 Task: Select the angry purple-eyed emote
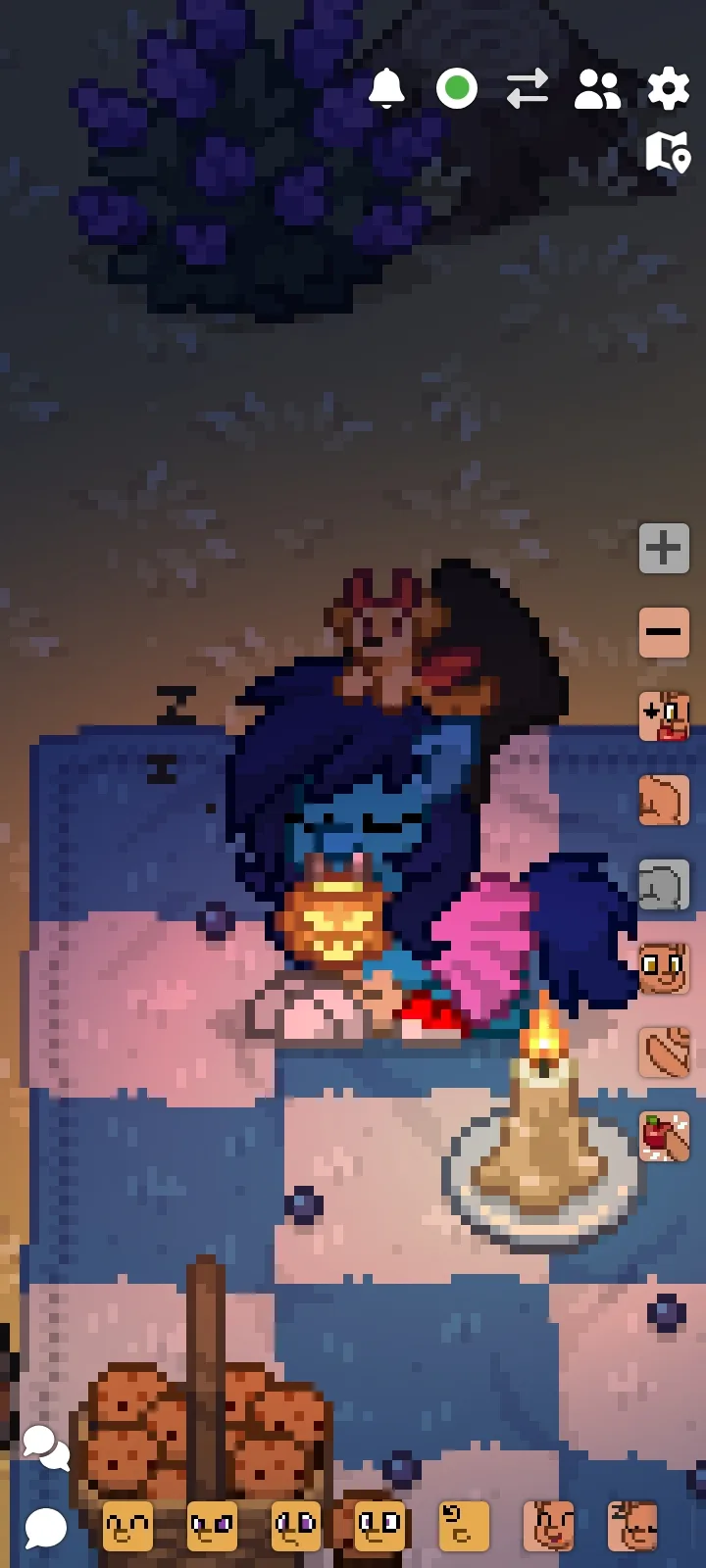click(x=212, y=1527)
